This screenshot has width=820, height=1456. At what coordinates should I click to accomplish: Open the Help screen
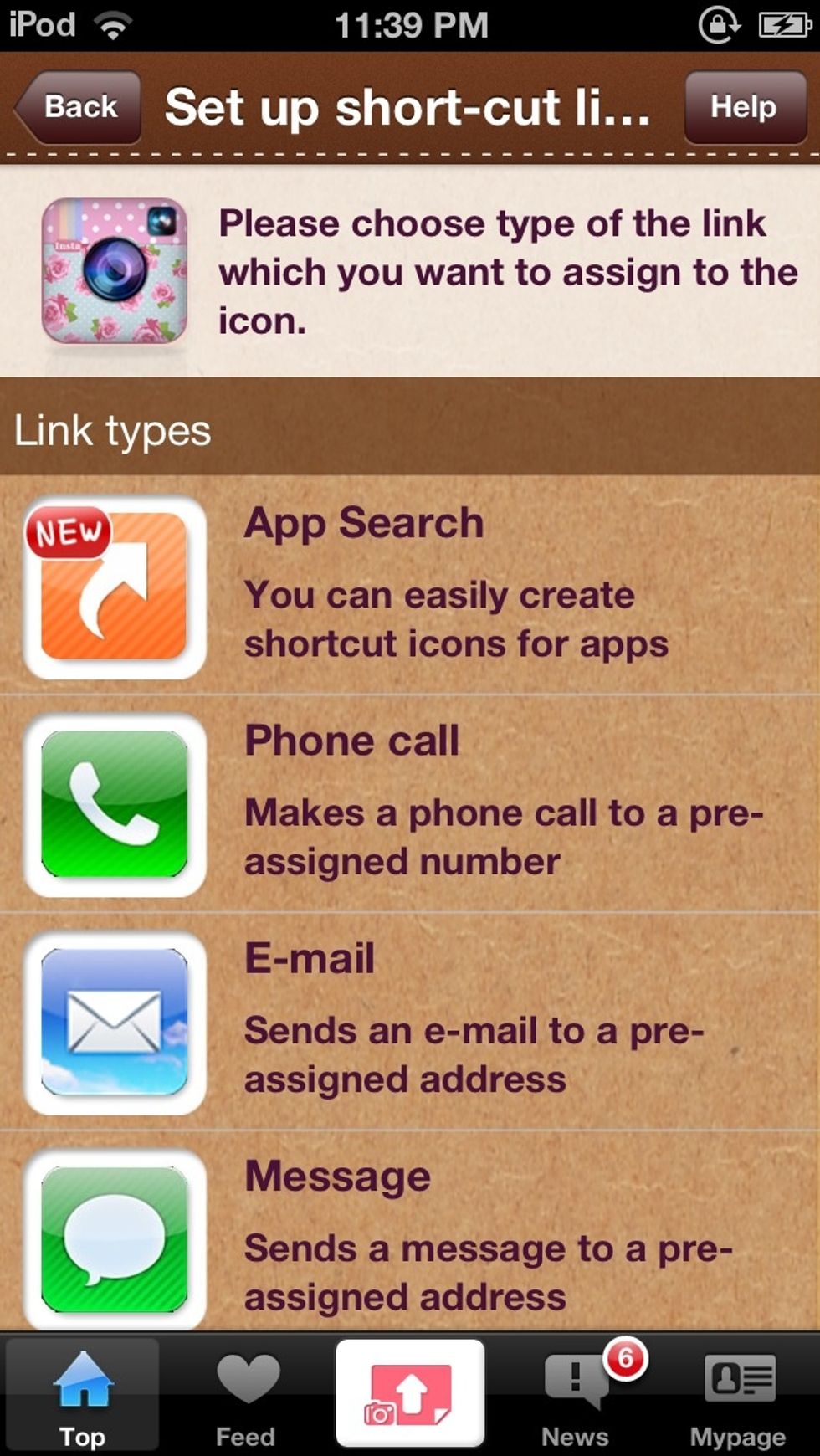tap(743, 107)
